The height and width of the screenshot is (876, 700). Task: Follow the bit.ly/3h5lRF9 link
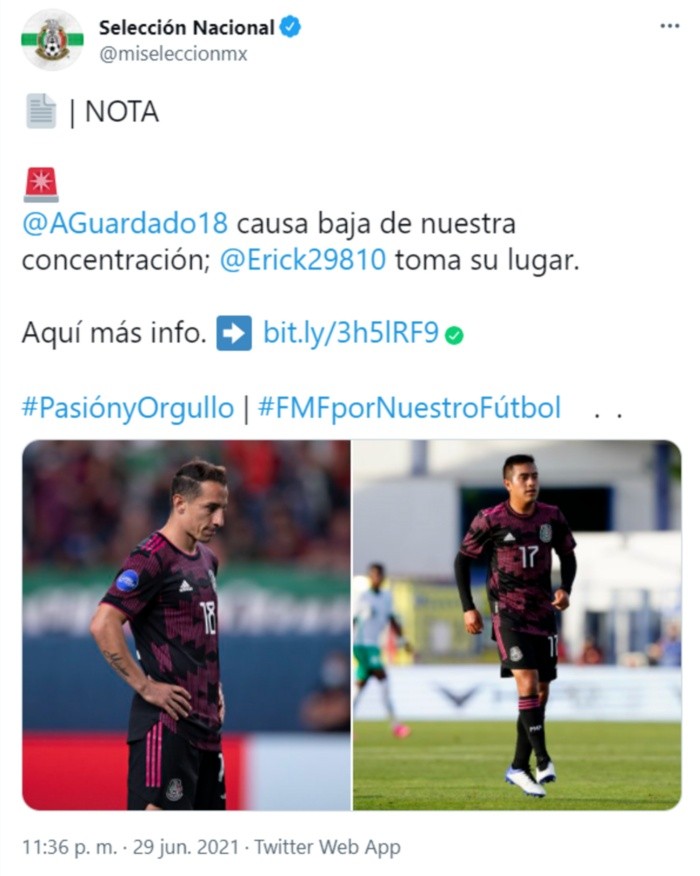tap(350, 333)
